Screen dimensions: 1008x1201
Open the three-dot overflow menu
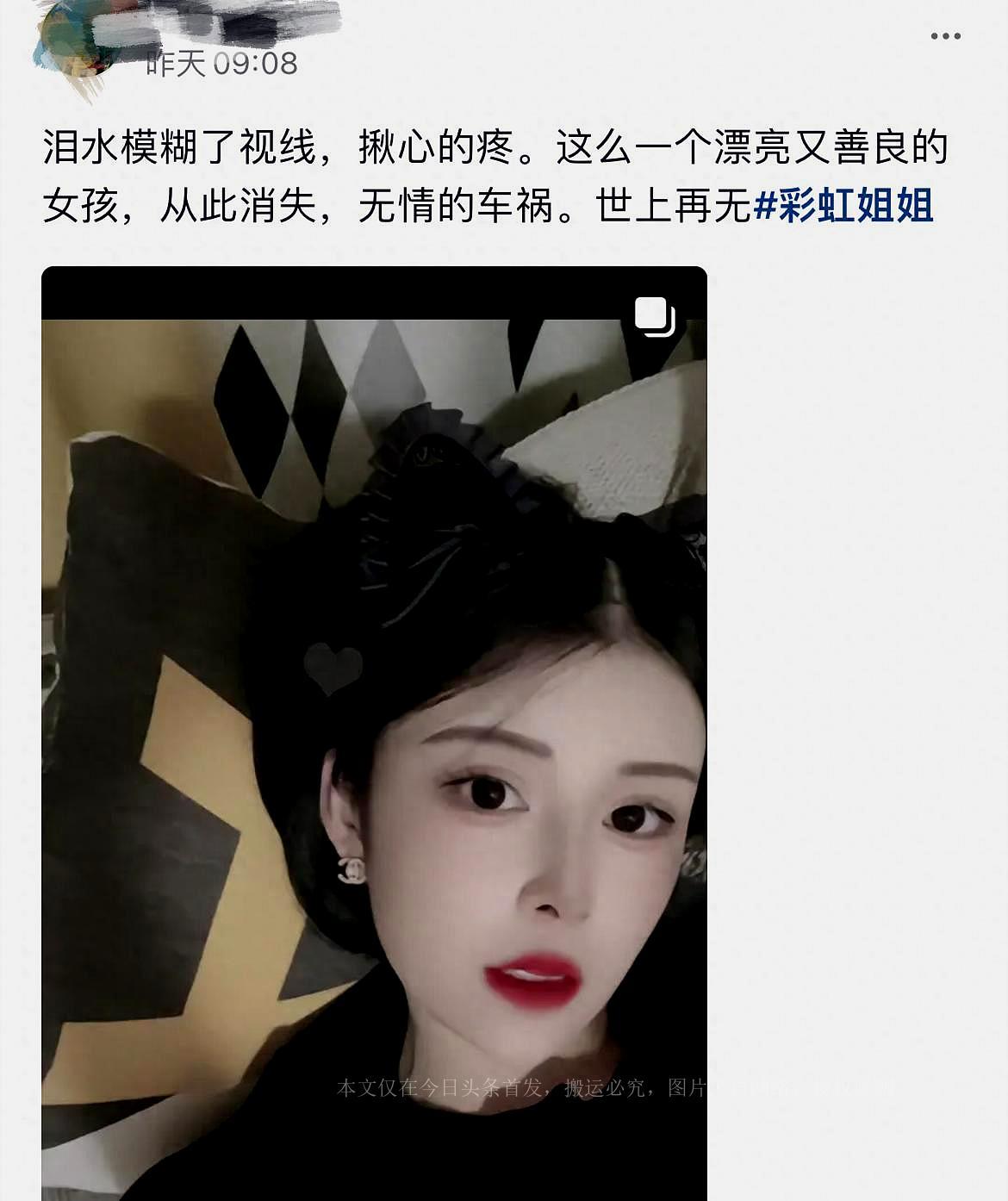tap(945, 36)
